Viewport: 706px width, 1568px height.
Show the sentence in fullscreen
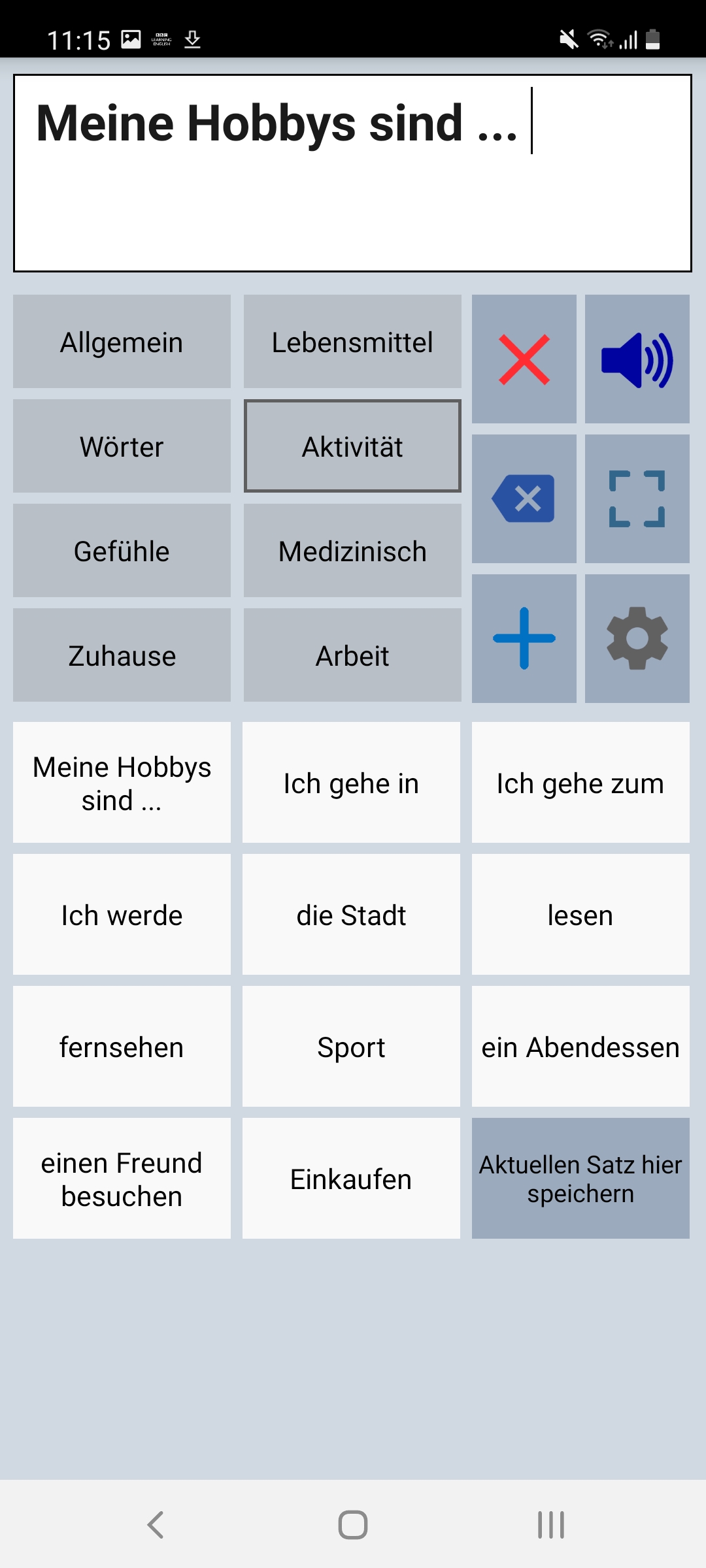(x=637, y=498)
